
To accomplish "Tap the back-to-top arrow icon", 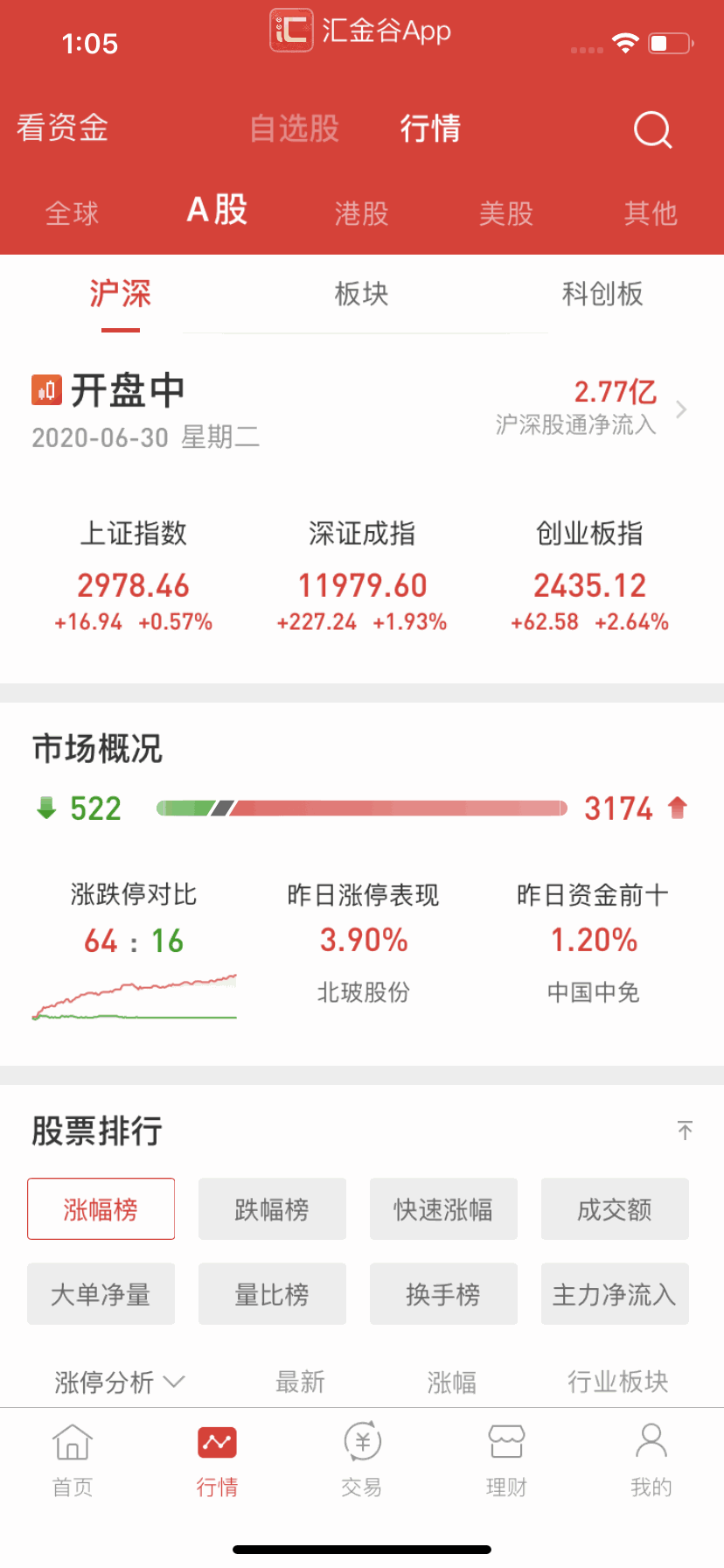I will coord(685,1130).
